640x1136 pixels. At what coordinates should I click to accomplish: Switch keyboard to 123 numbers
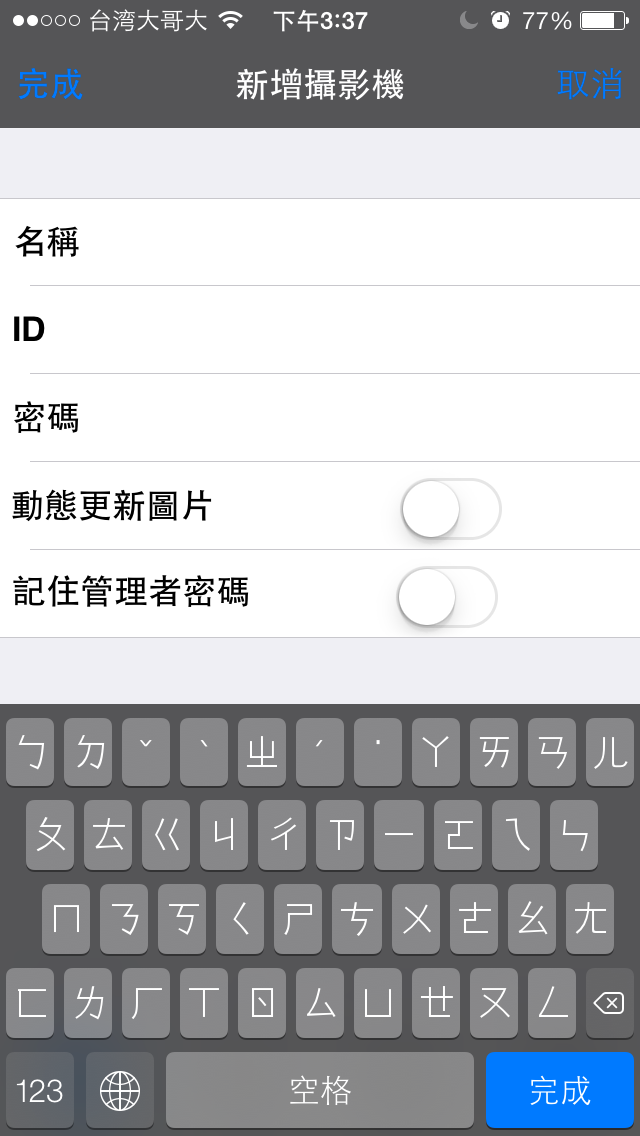(40, 1090)
